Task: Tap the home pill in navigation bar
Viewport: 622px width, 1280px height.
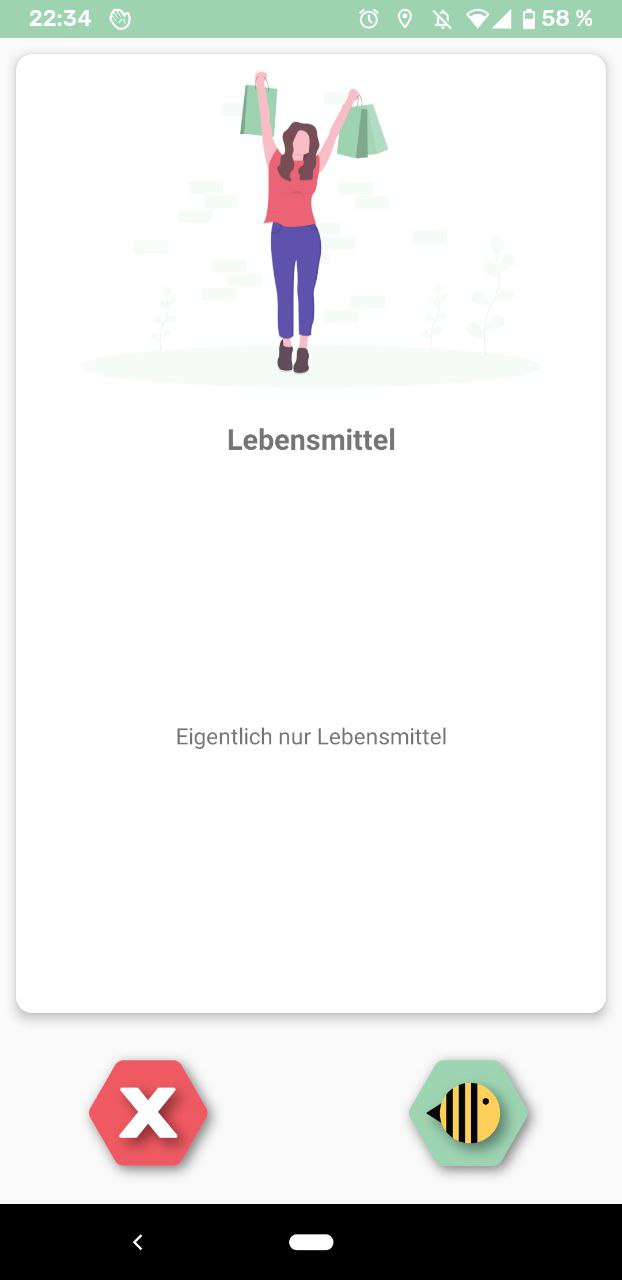Action: 311,1242
